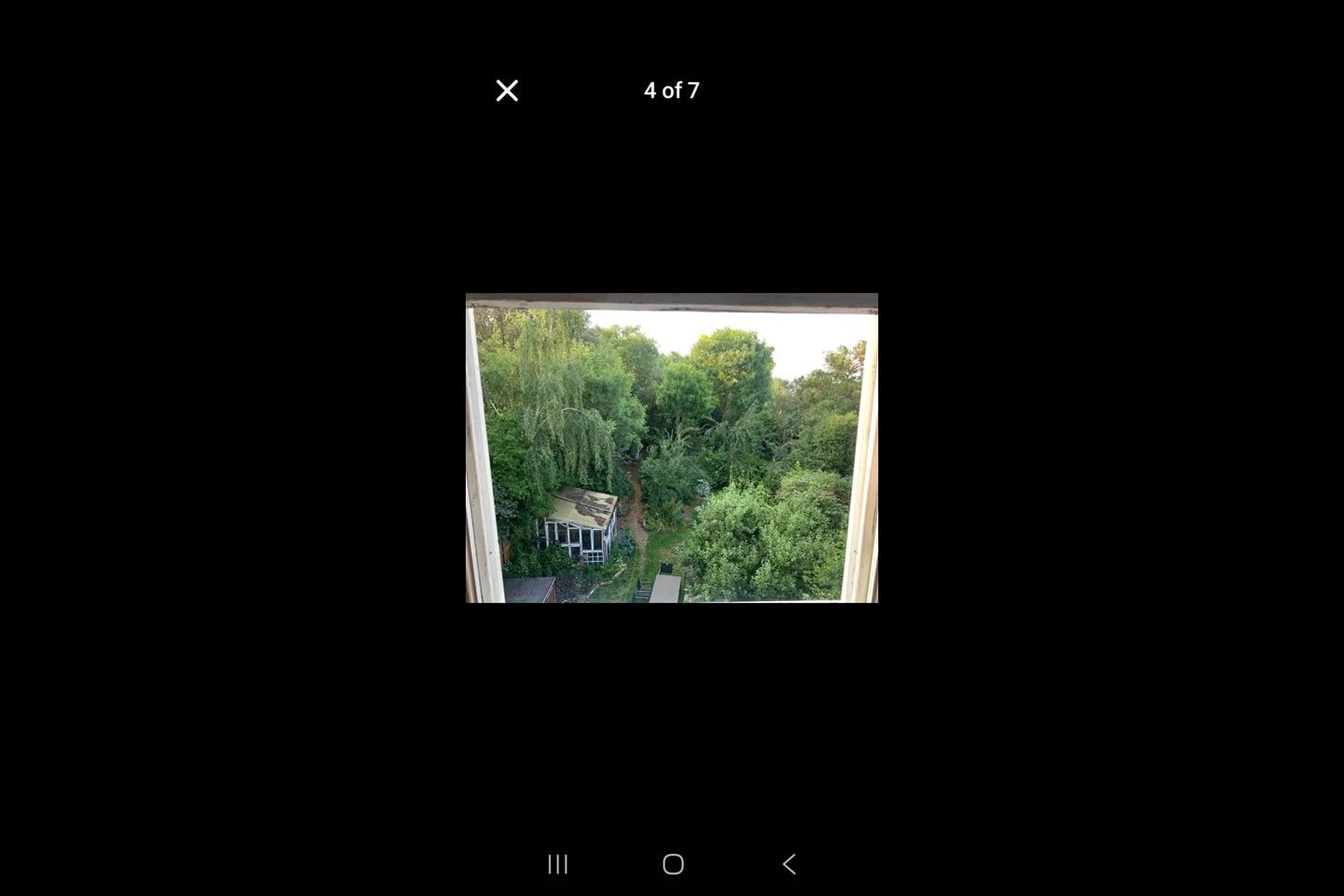Screen dimensions: 1344x896
Task: Go back using the system back button
Action: [789, 864]
